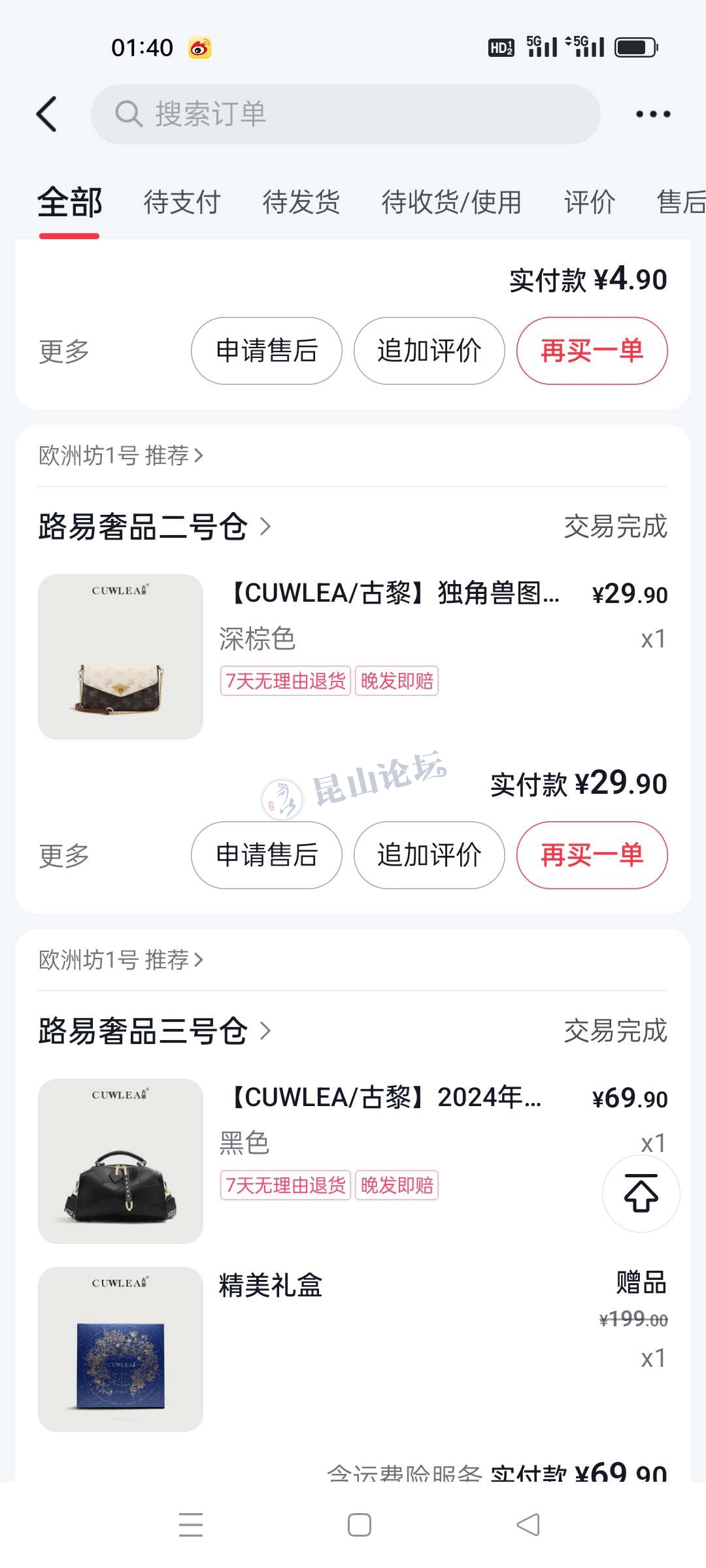
Task: Tap 追加评价 on the ¥4.90 order
Action: (x=429, y=351)
